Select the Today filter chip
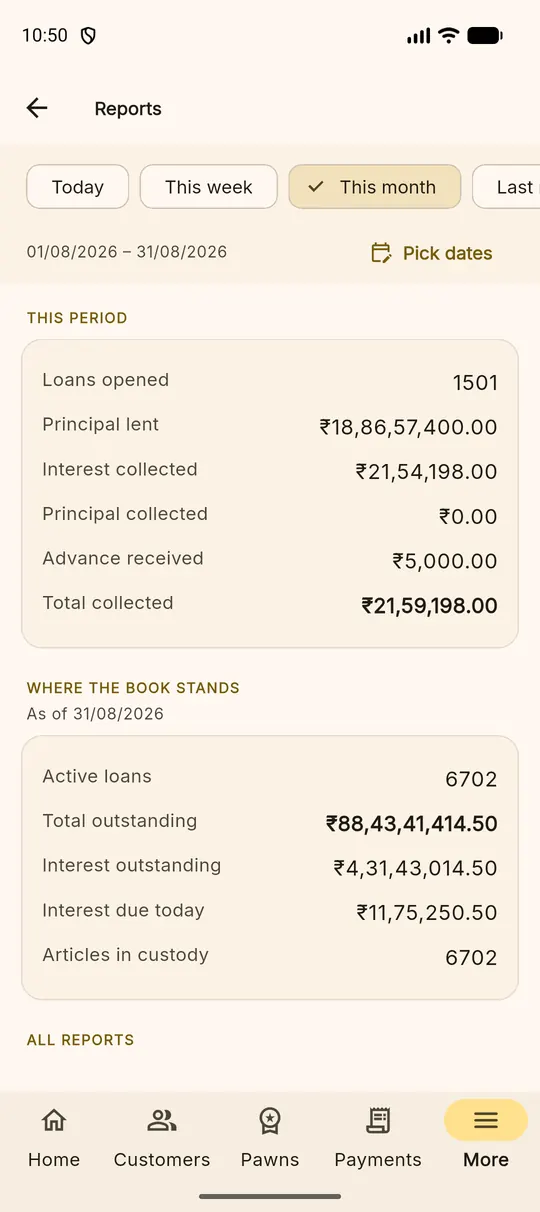Viewport: 540px width, 1212px height. click(78, 187)
